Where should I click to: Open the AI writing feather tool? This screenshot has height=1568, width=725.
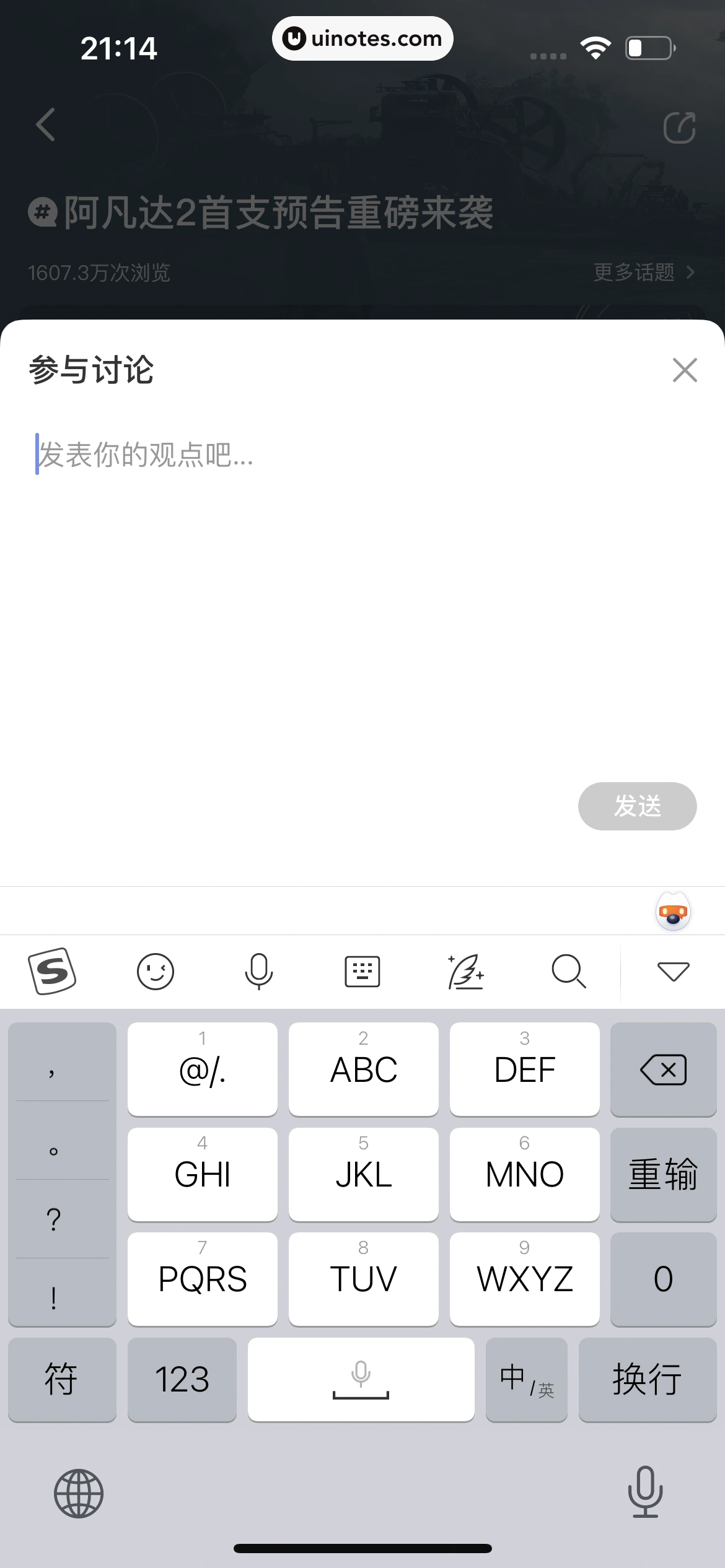[465, 971]
